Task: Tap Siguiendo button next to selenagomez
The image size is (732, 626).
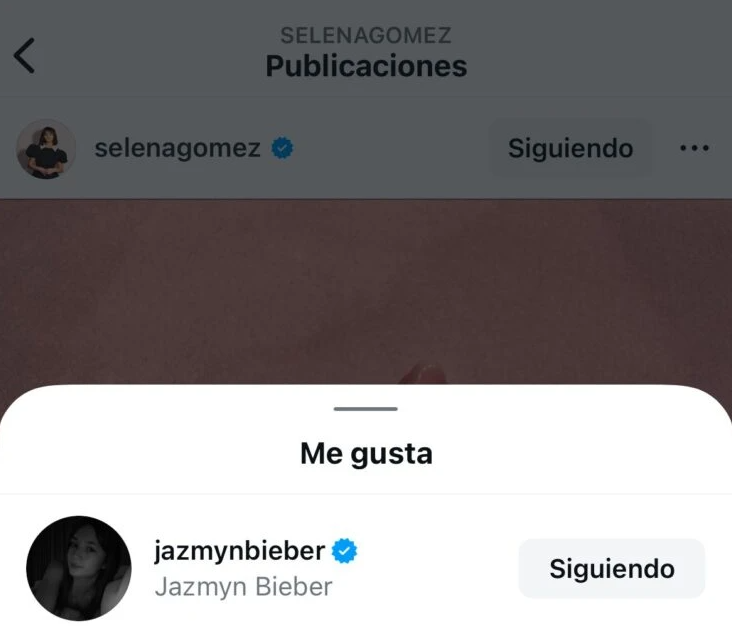Action: [570, 148]
